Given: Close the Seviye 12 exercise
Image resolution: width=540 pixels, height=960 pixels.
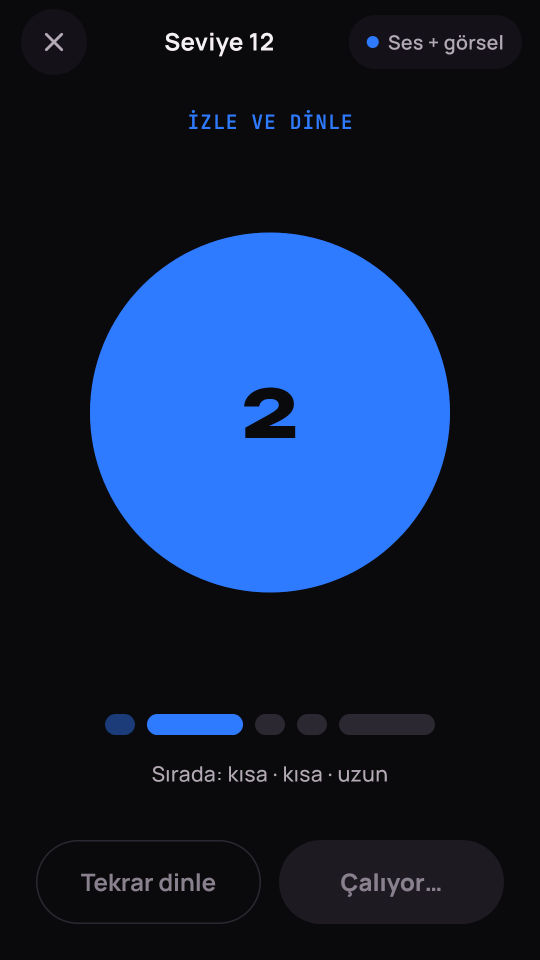Looking at the screenshot, I should pyautogui.click(x=54, y=42).
